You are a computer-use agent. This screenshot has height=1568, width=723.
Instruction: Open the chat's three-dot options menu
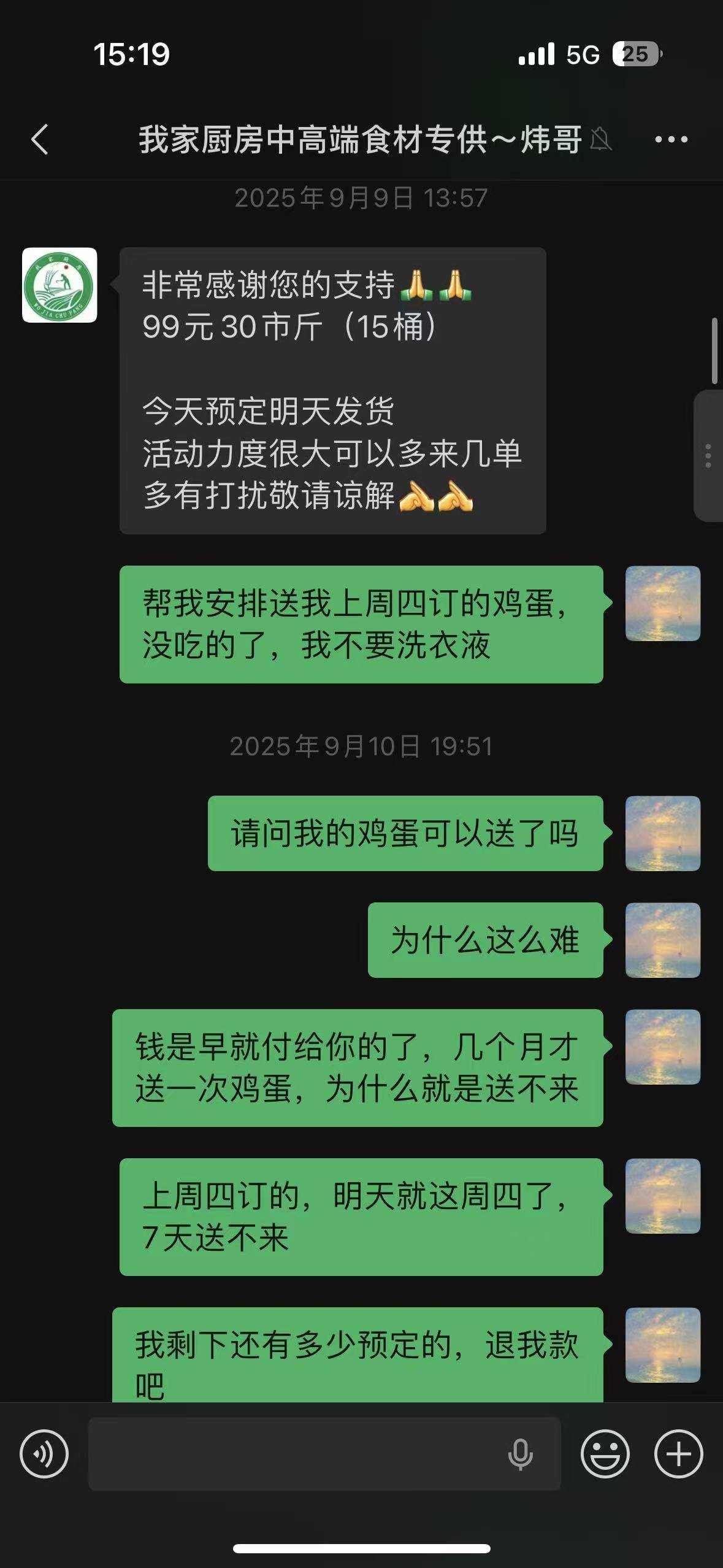point(671,139)
